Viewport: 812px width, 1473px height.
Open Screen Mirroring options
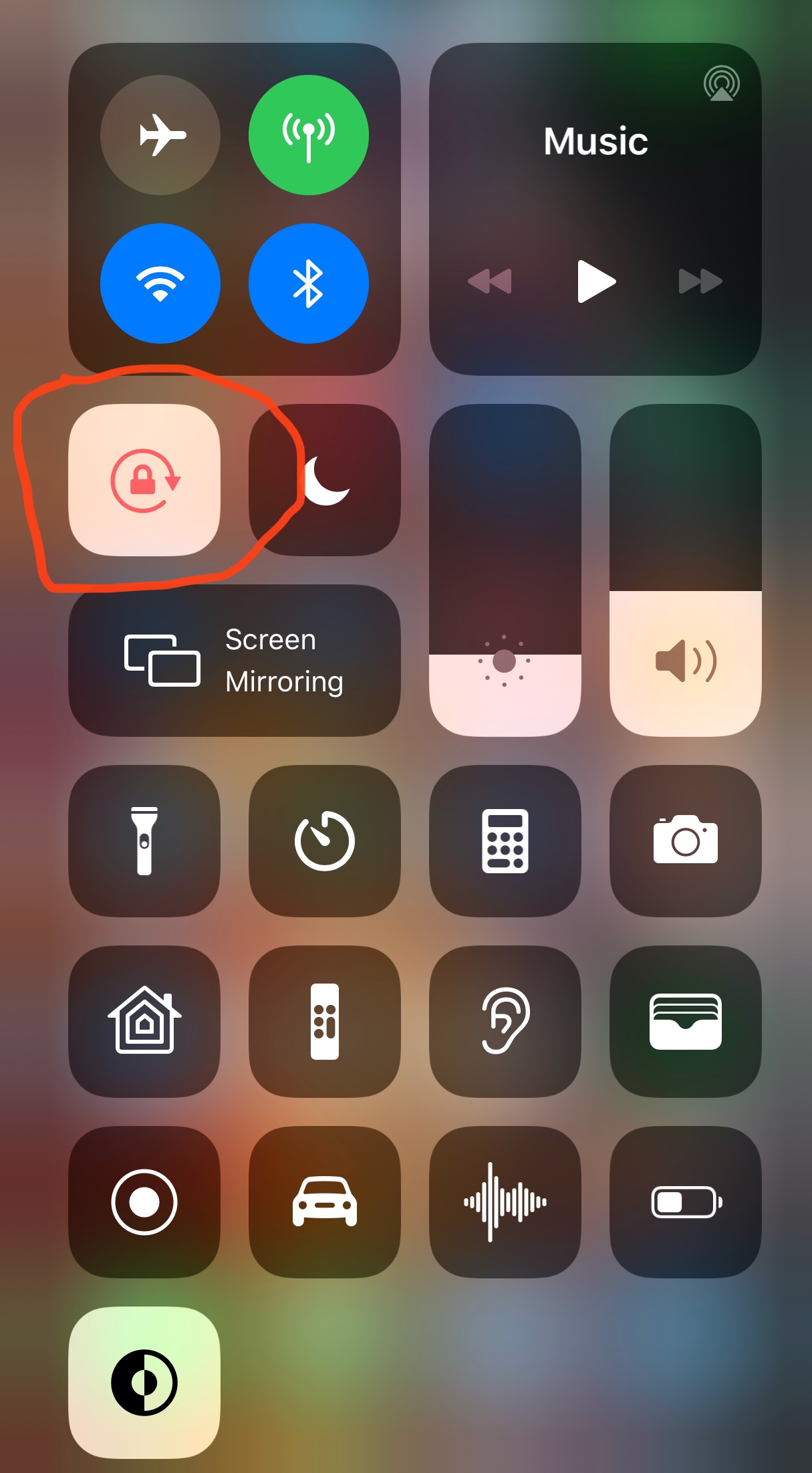pos(235,661)
